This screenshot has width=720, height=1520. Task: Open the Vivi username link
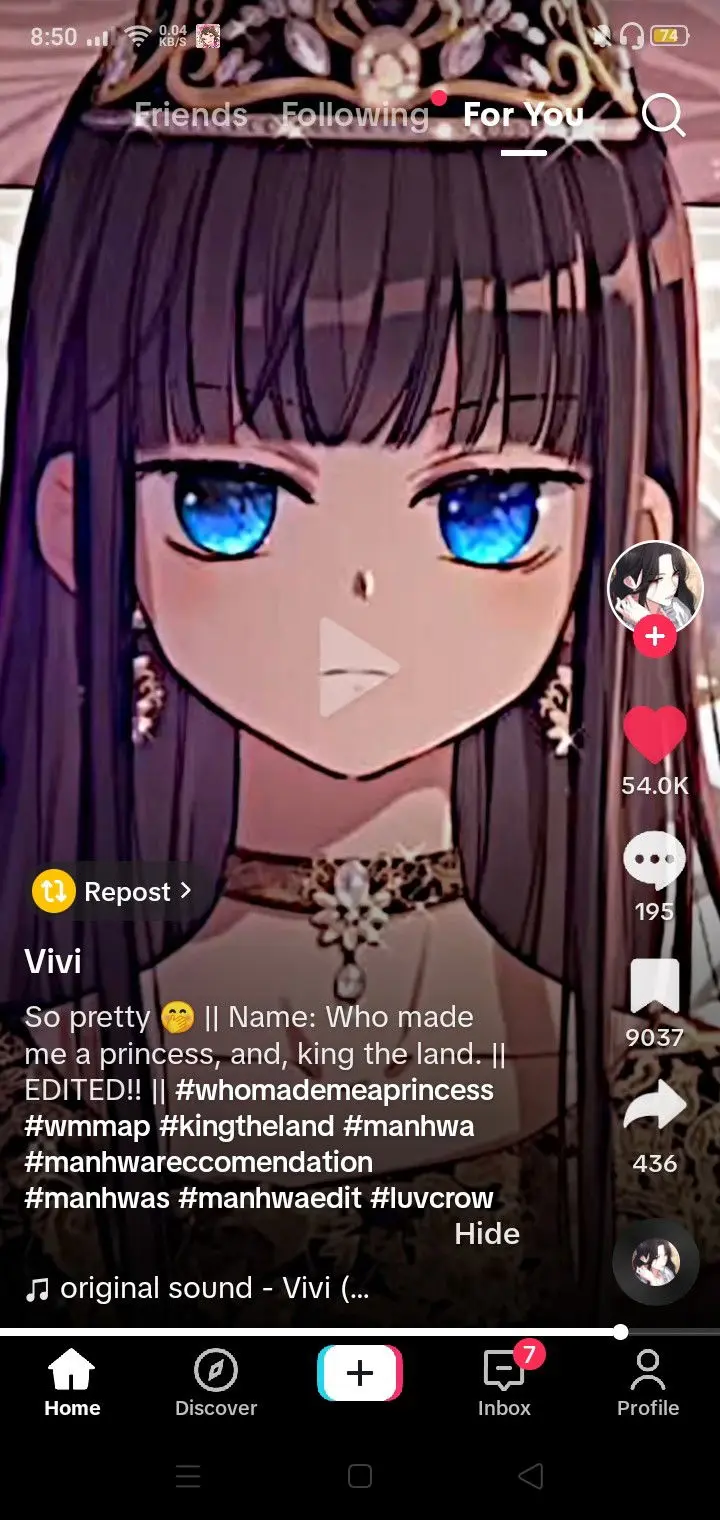53,962
